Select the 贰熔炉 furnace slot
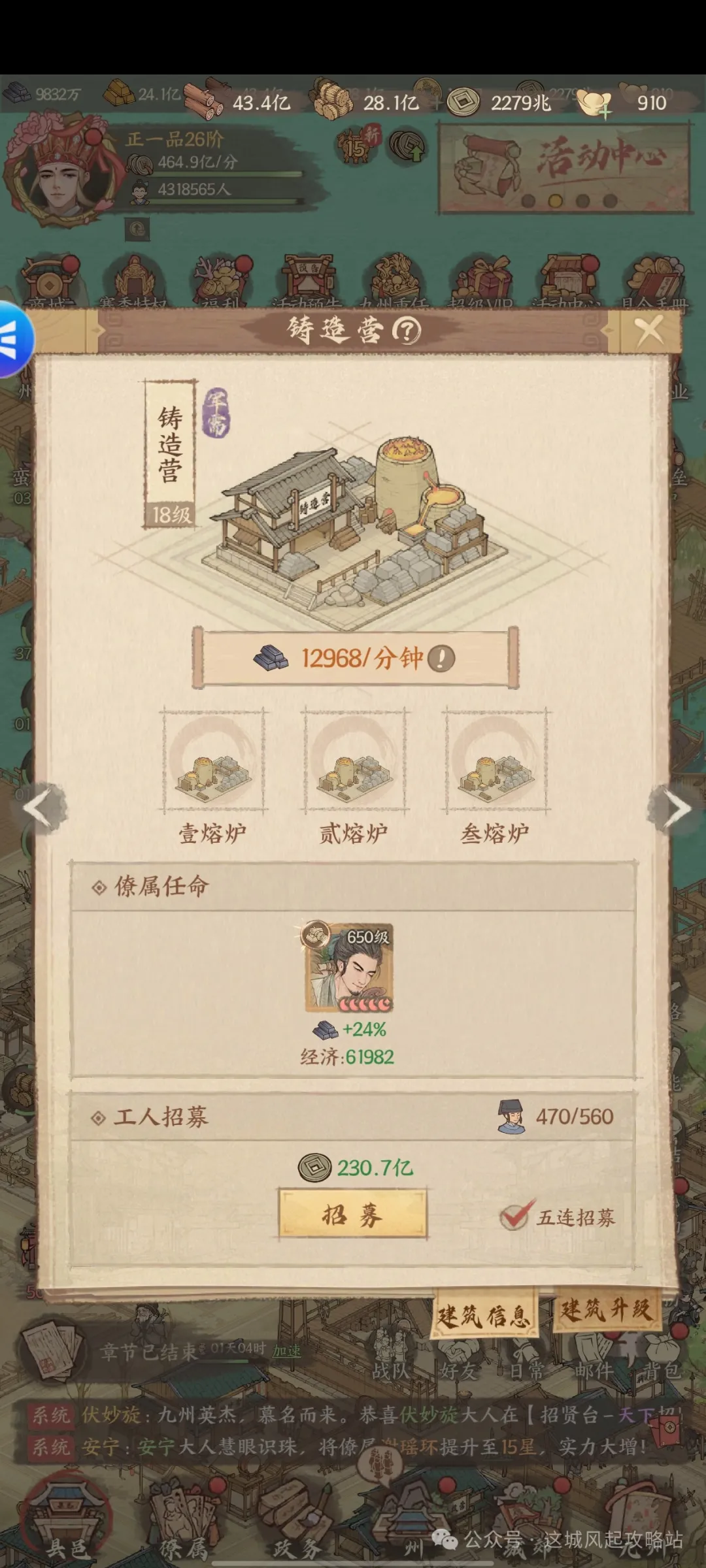Image resolution: width=706 pixels, height=1568 pixels. (354, 762)
